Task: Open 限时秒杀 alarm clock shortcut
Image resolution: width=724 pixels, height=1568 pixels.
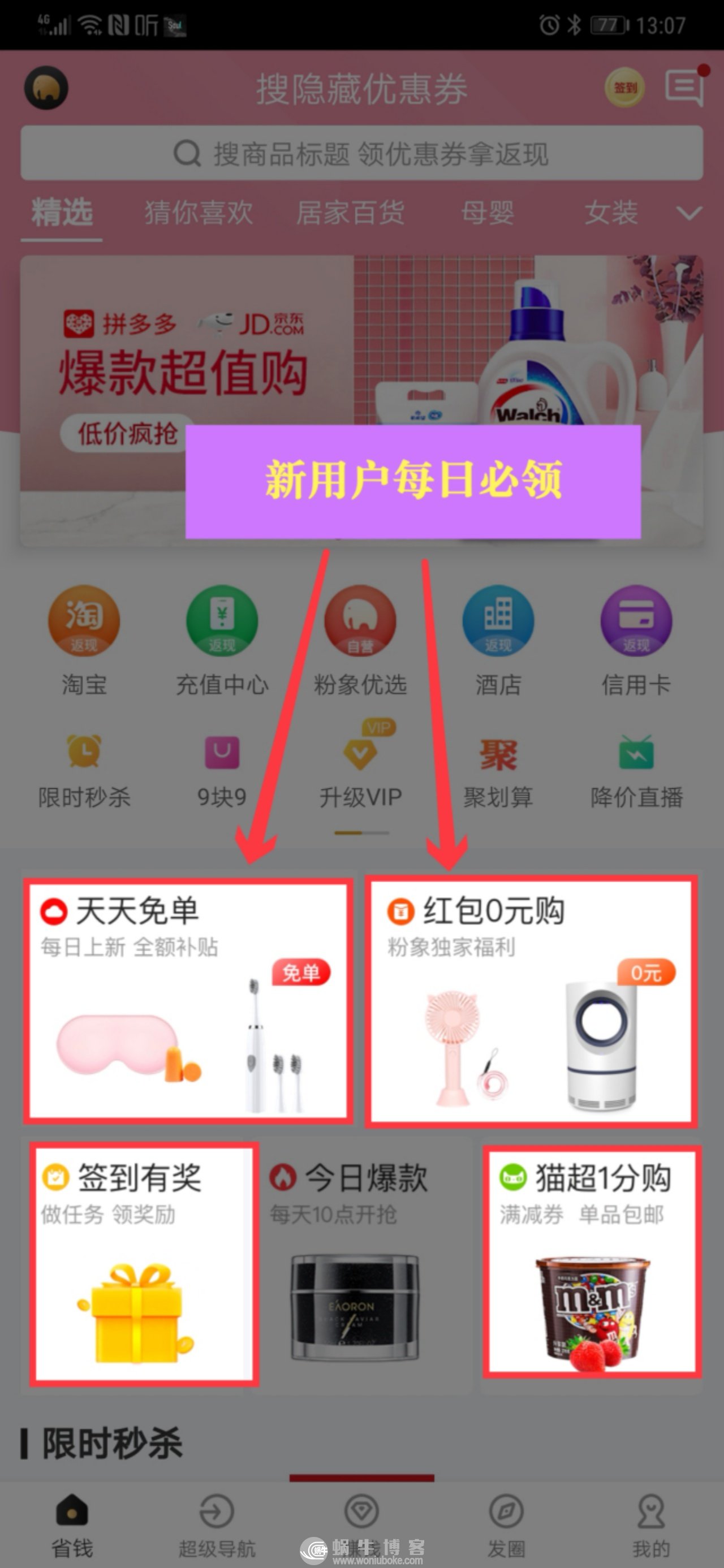Action: [84, 770]
